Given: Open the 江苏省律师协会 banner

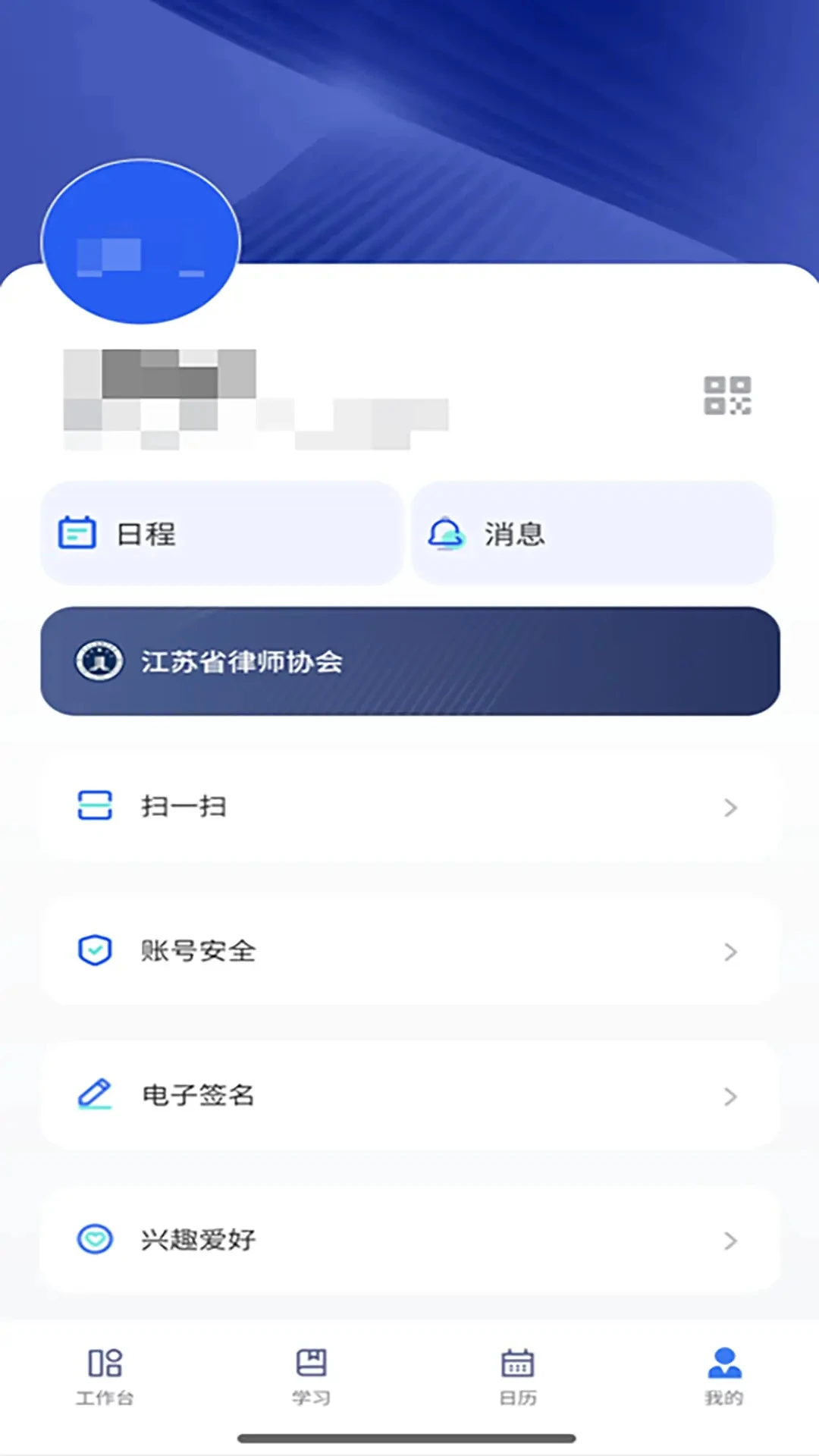Looking at the screenshot, I should tap(409, 660).
